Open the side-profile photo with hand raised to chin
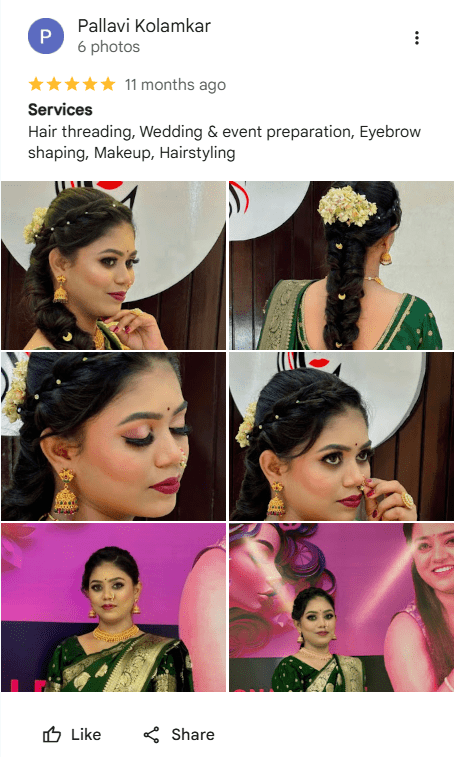 pos(114,265)
